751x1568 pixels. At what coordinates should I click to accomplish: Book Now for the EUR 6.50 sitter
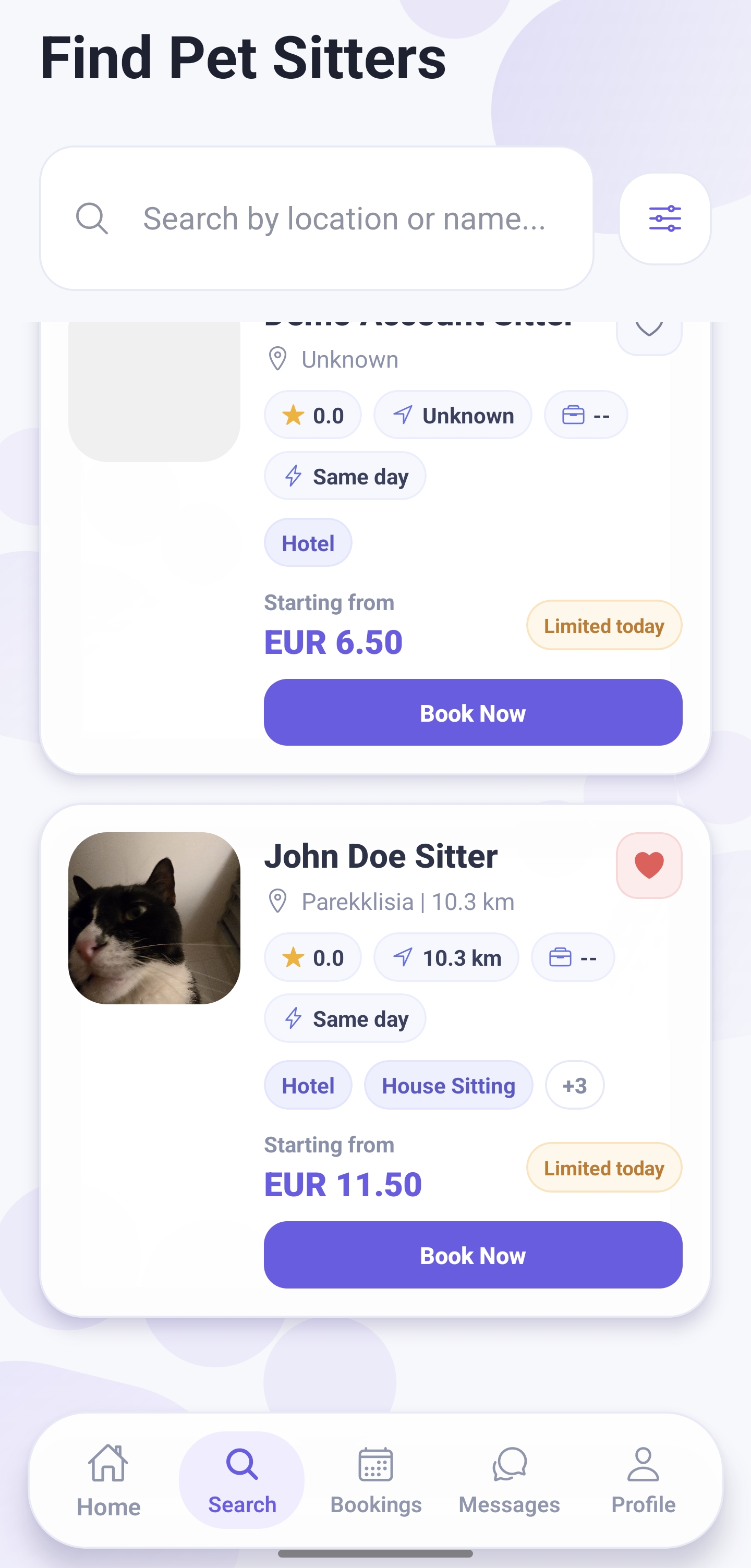(x=473, y=713)
